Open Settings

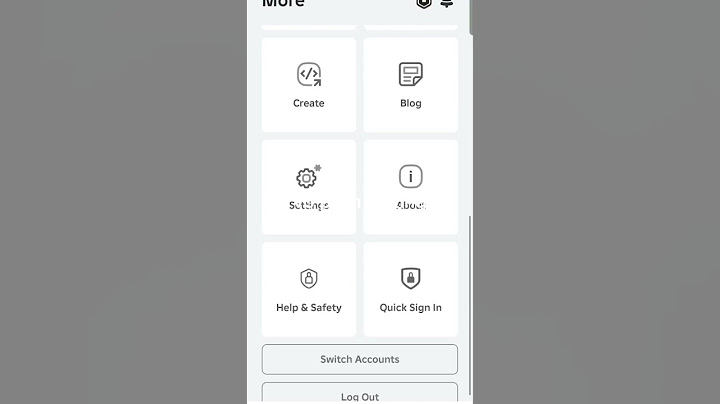click(x=309, y=187)
